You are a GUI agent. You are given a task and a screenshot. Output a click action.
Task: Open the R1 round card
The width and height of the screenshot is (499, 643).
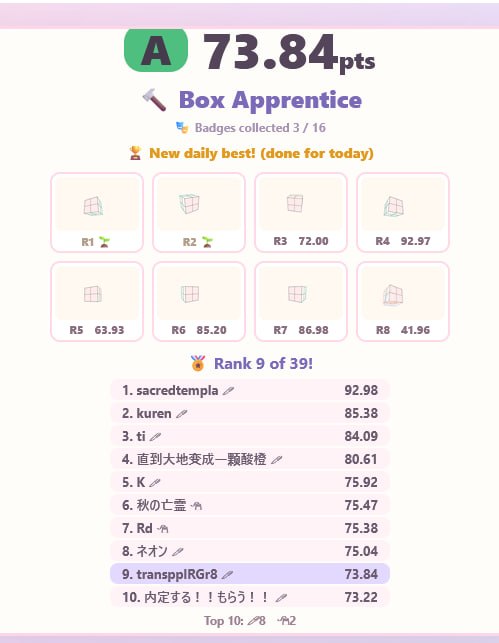97,212
